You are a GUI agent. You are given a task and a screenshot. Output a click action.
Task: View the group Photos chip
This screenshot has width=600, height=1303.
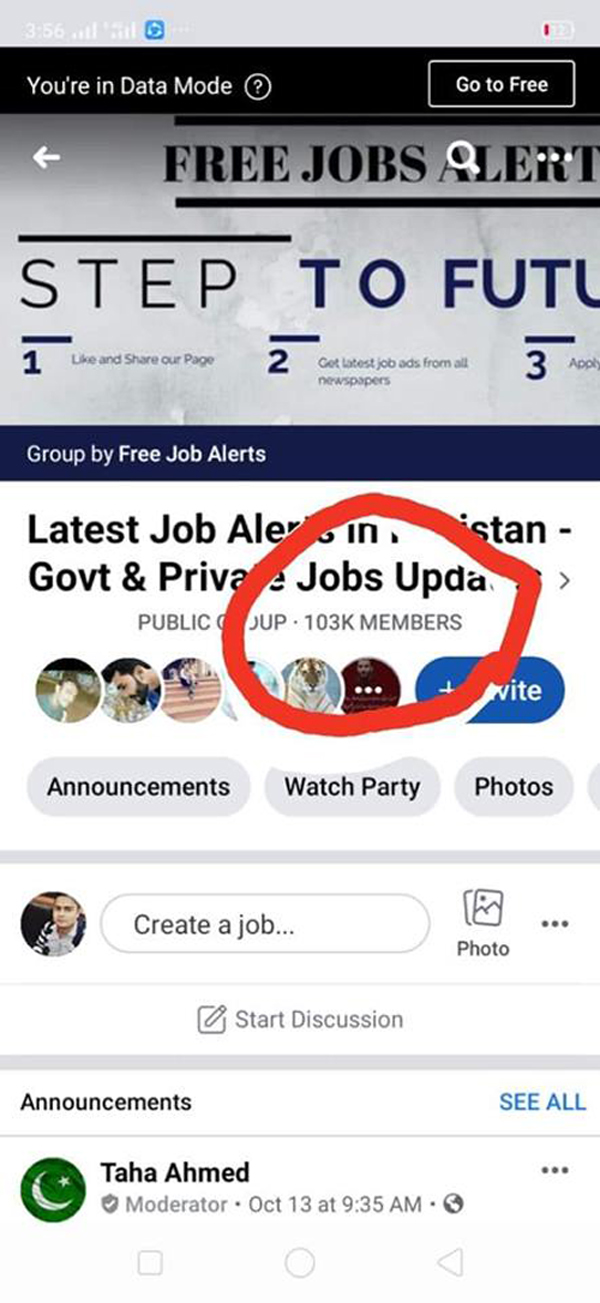tap(513, 787)
